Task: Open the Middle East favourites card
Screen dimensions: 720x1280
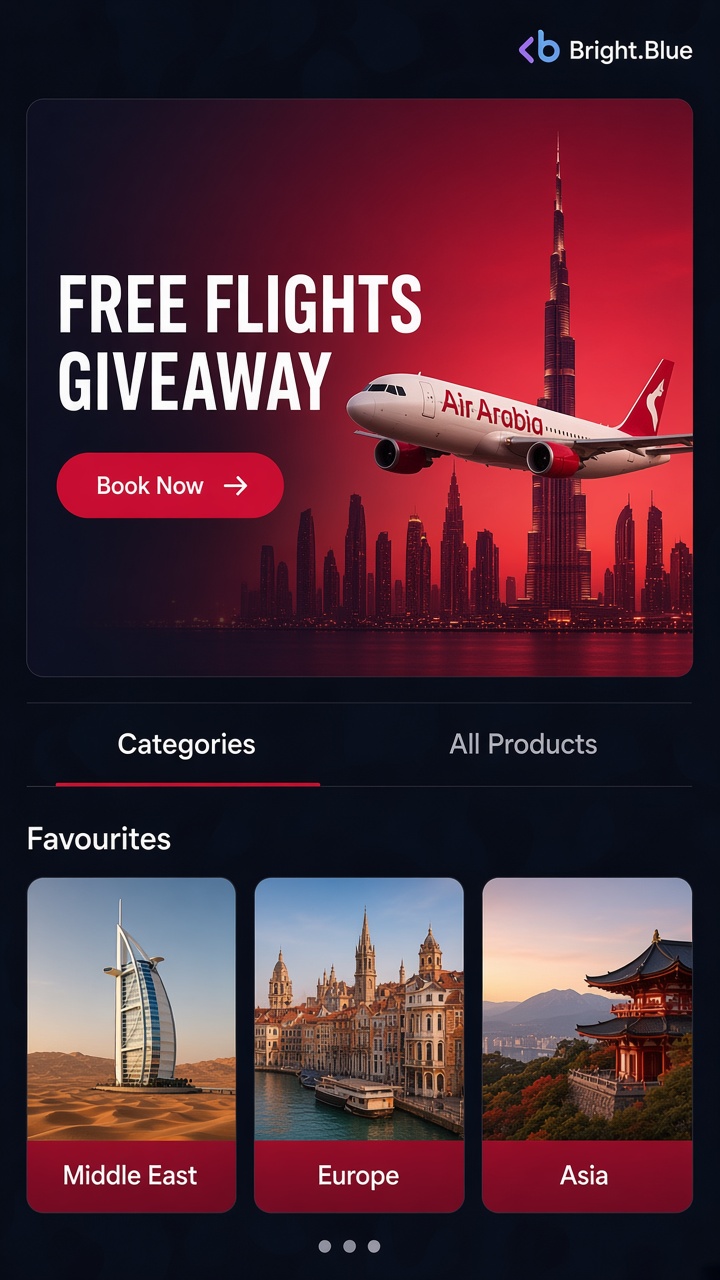Action: pos(131,1045)
